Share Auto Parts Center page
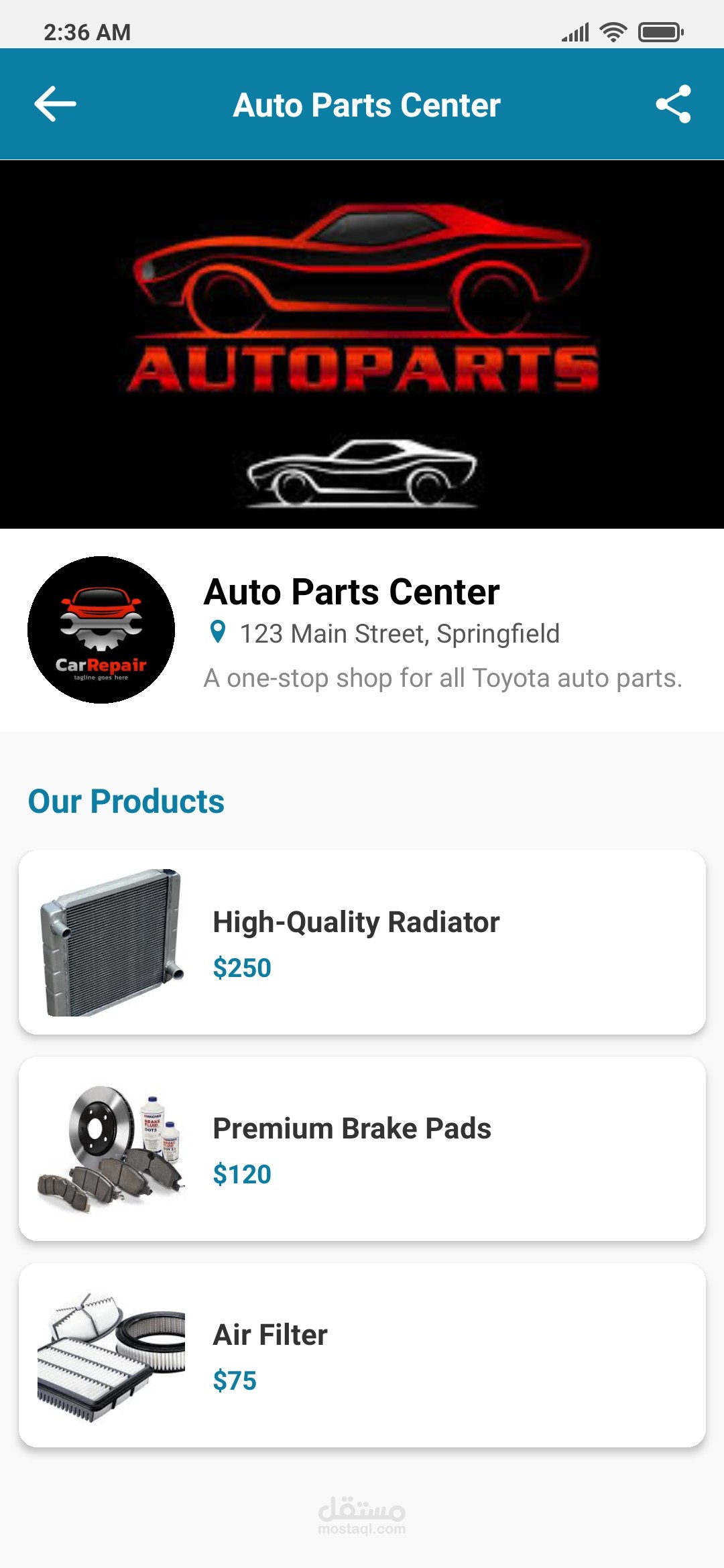The height and width of the screenshot is (1568, 724). (x=673, y=104)
